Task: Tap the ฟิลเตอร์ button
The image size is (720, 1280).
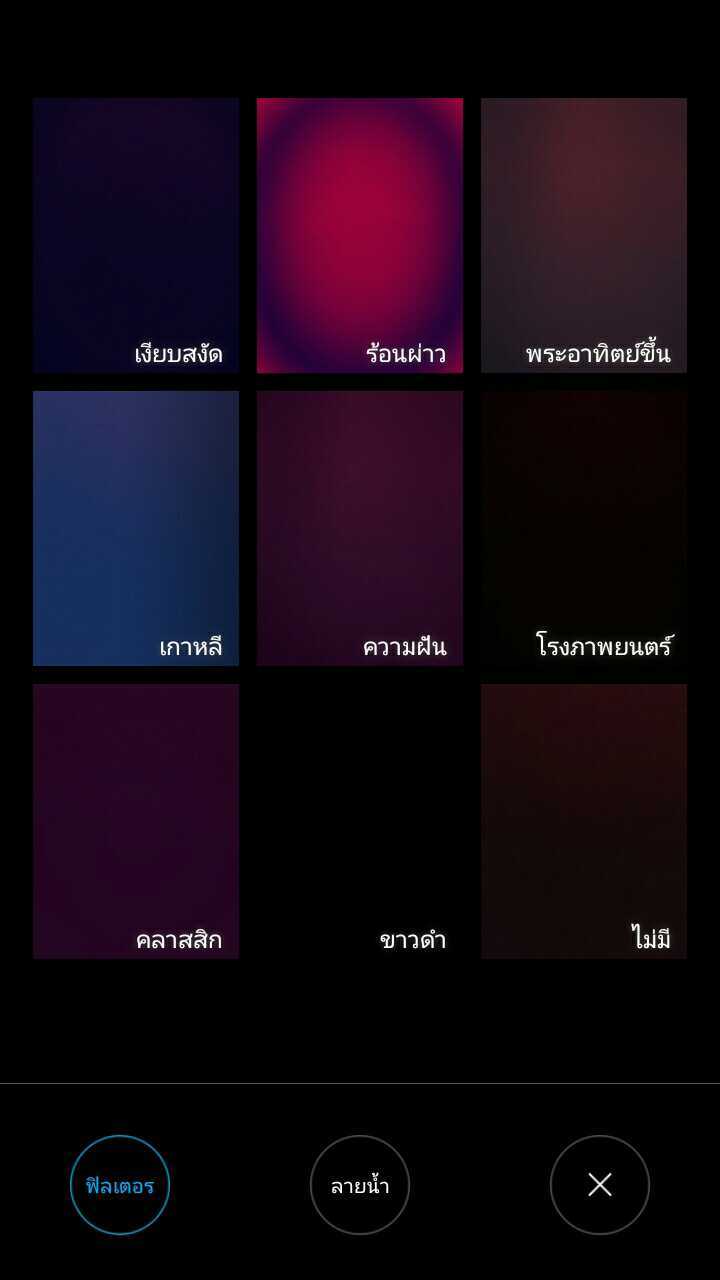Action: point(120,1185)
